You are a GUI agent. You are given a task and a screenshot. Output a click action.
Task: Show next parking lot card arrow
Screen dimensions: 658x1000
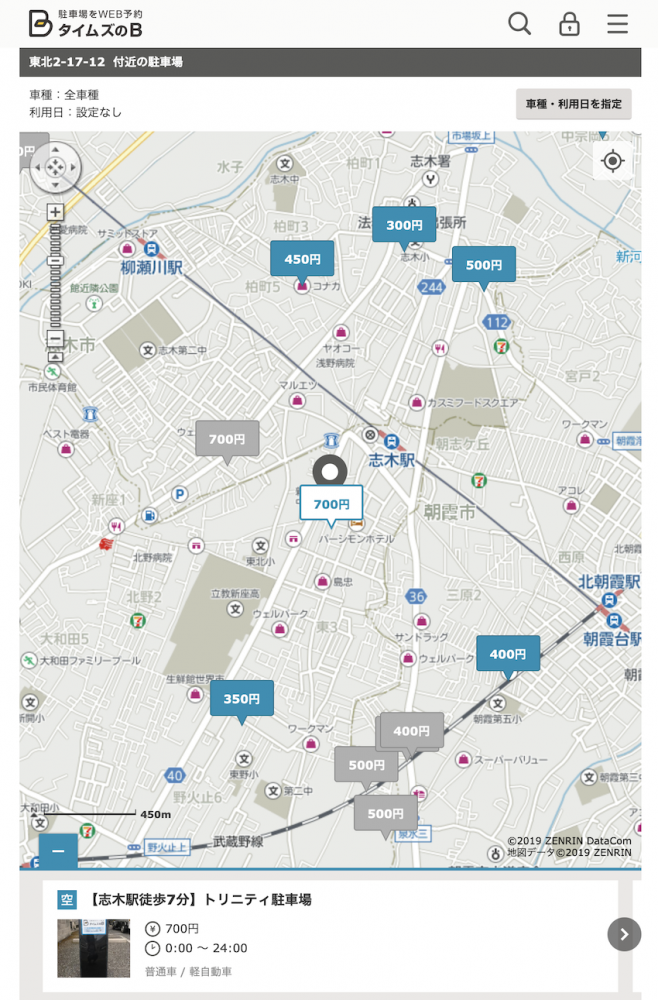point(624,934)
